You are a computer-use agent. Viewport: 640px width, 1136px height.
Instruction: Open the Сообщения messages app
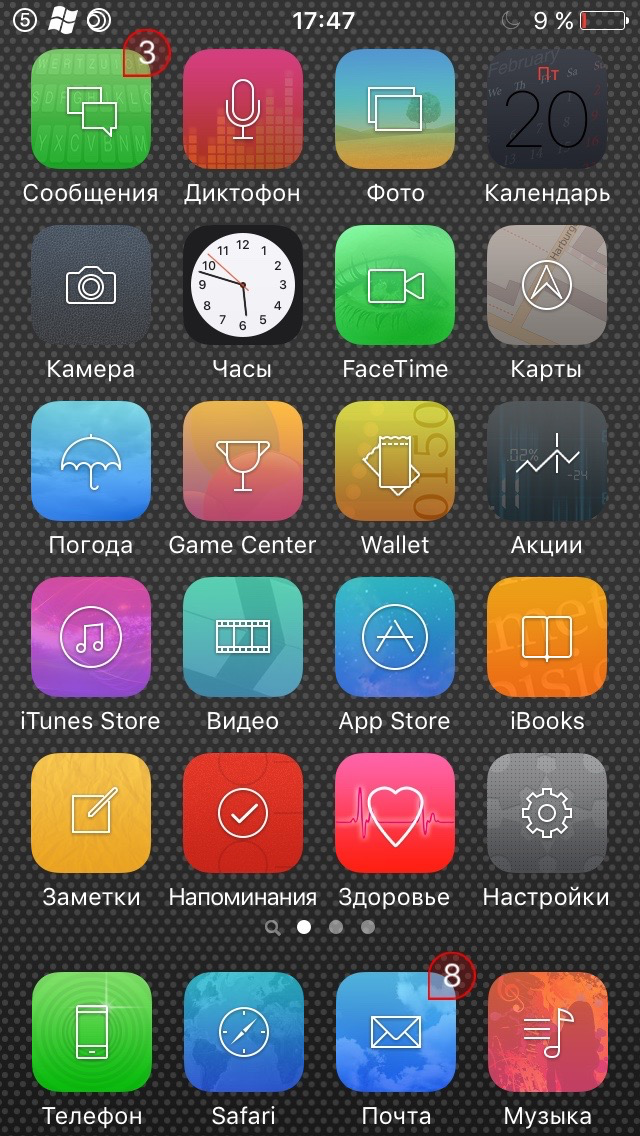pyautogui.click(x=91, y=109)
